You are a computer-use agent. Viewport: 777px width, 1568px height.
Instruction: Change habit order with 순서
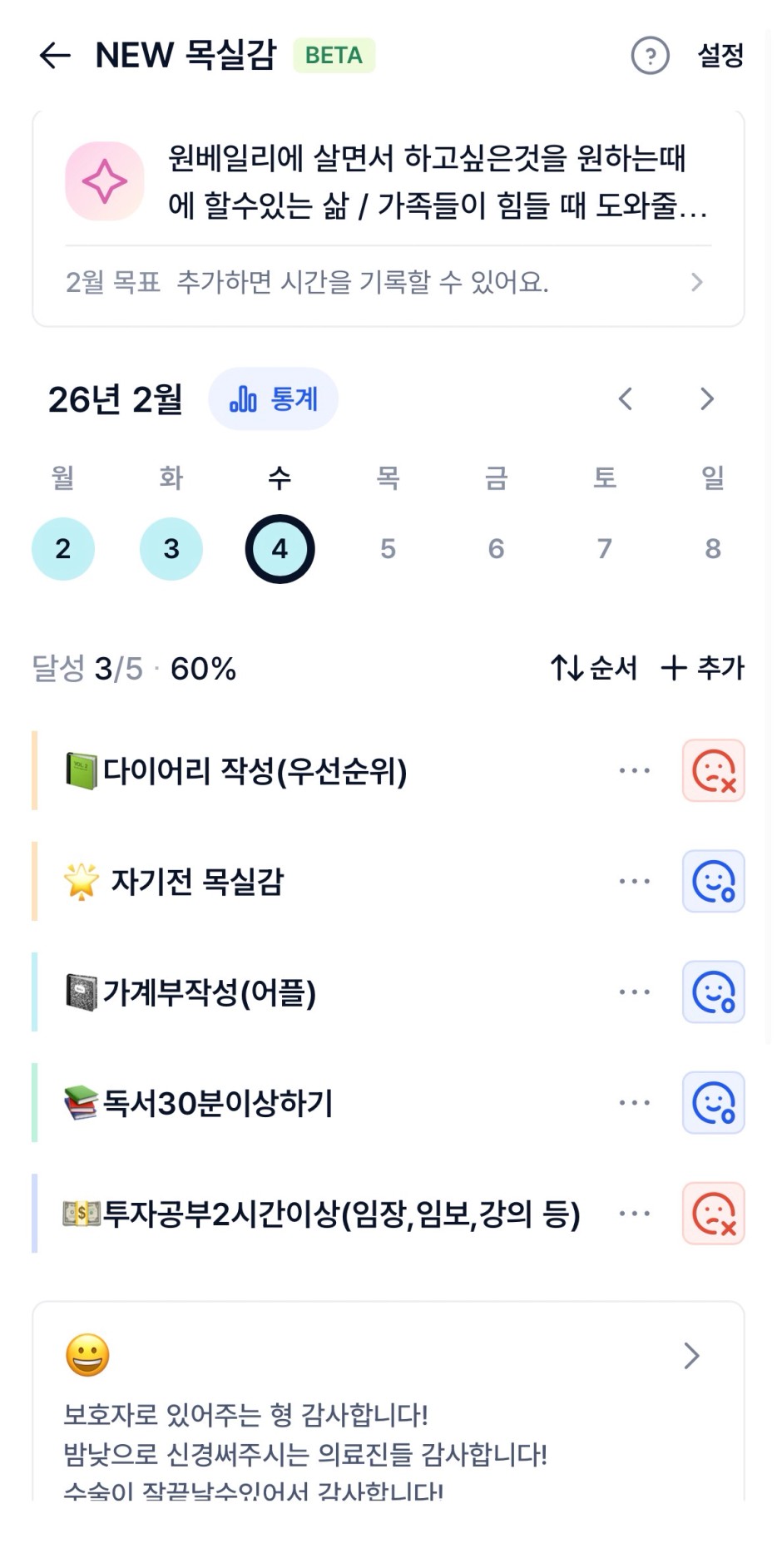594,668
